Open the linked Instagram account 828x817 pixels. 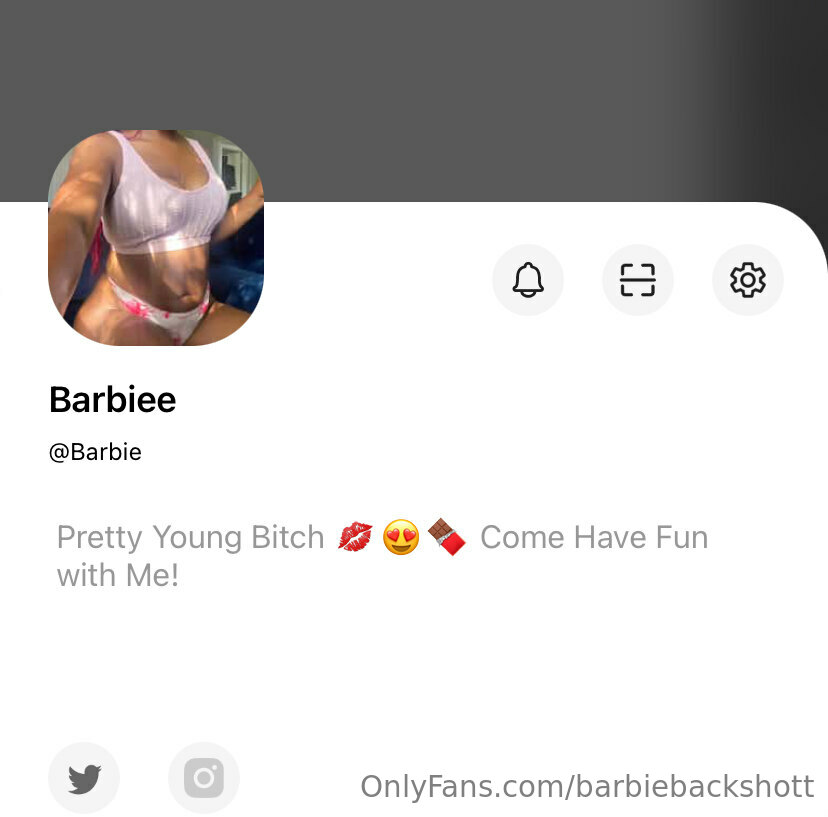click(204, 778)
